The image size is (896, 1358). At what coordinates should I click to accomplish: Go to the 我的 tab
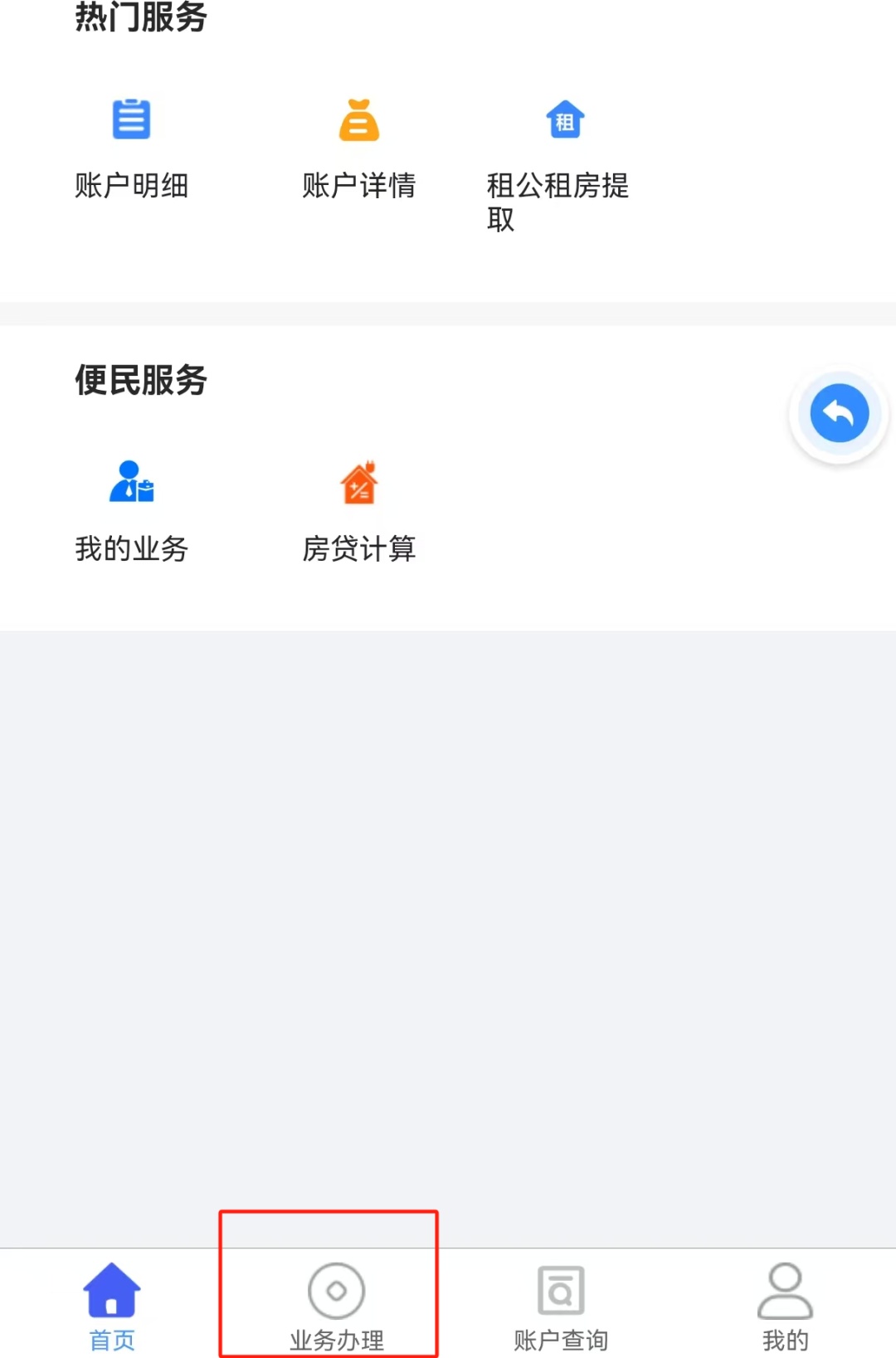(x=782, y=1307)
